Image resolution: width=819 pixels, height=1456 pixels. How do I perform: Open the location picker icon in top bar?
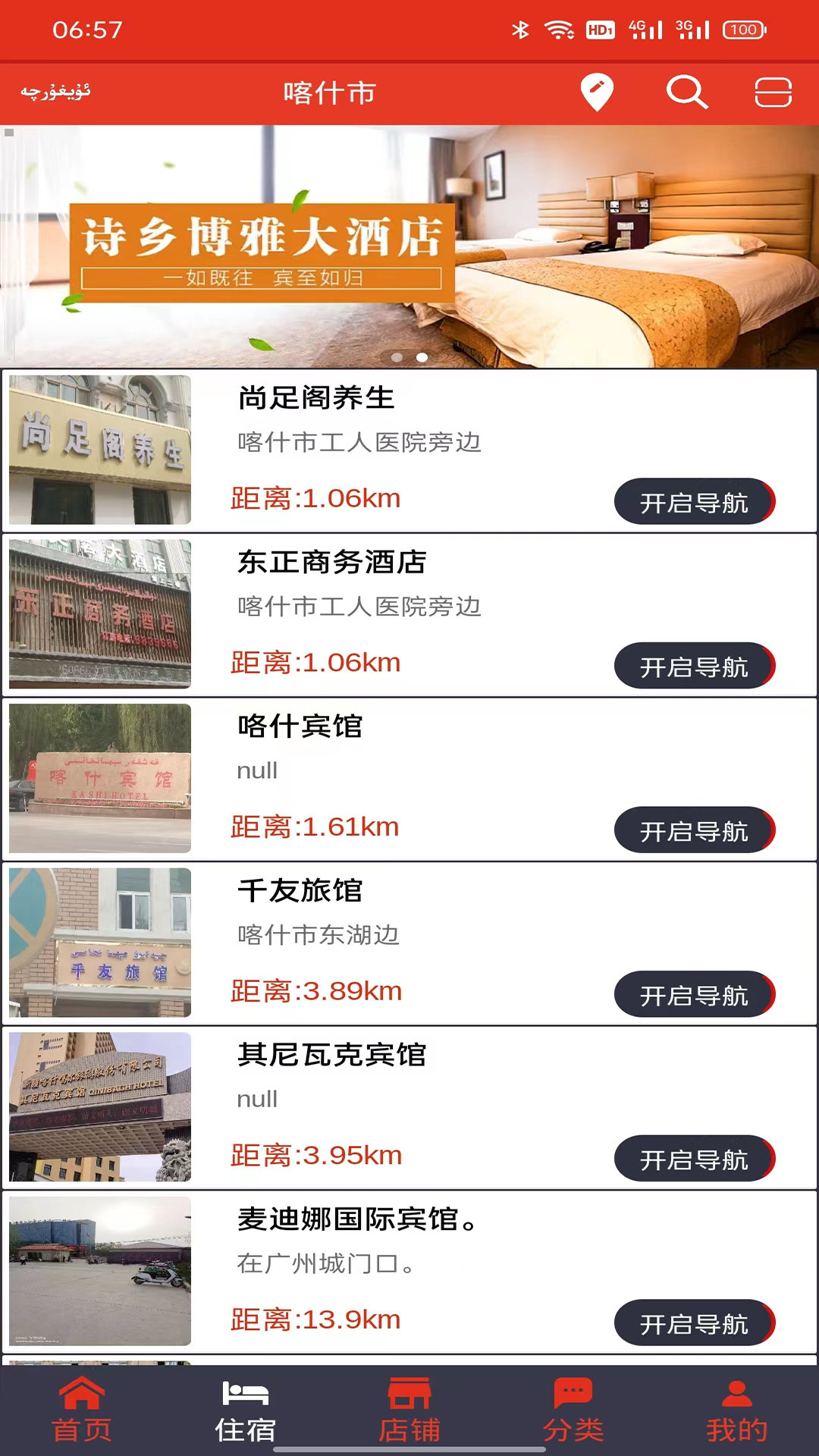[x=596, y=93]
